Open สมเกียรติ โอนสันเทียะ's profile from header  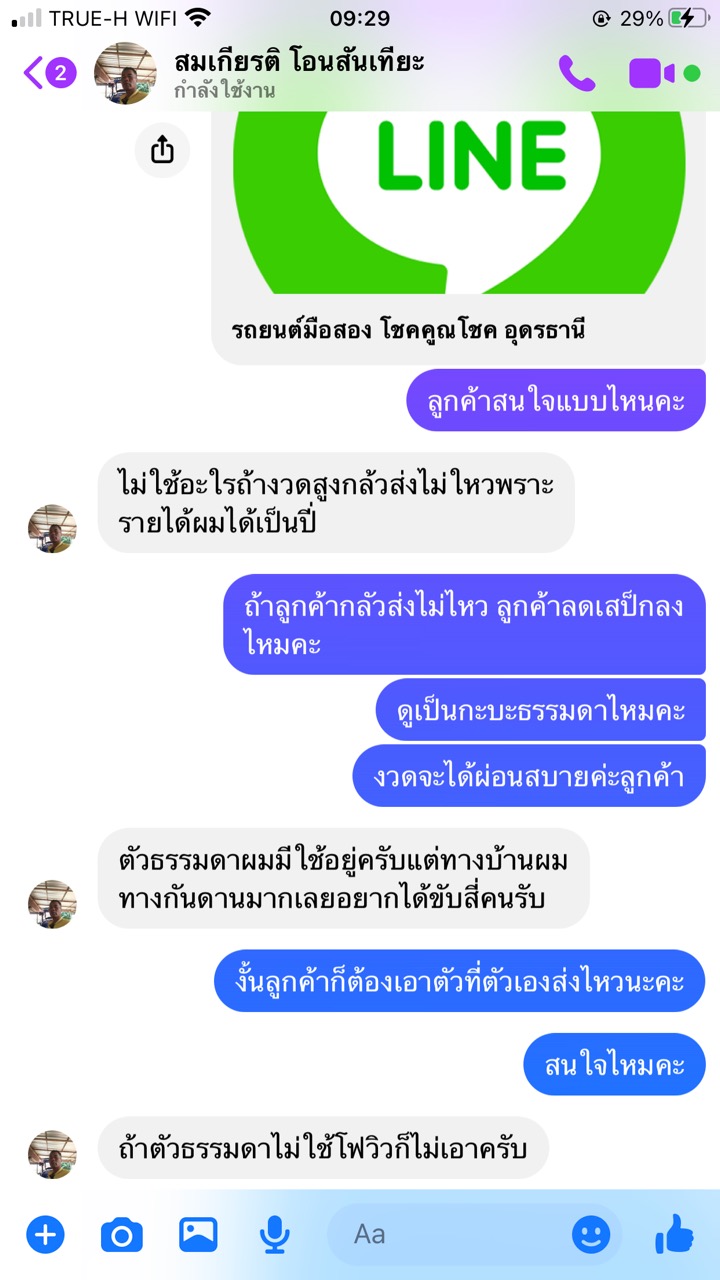[298, 73]
